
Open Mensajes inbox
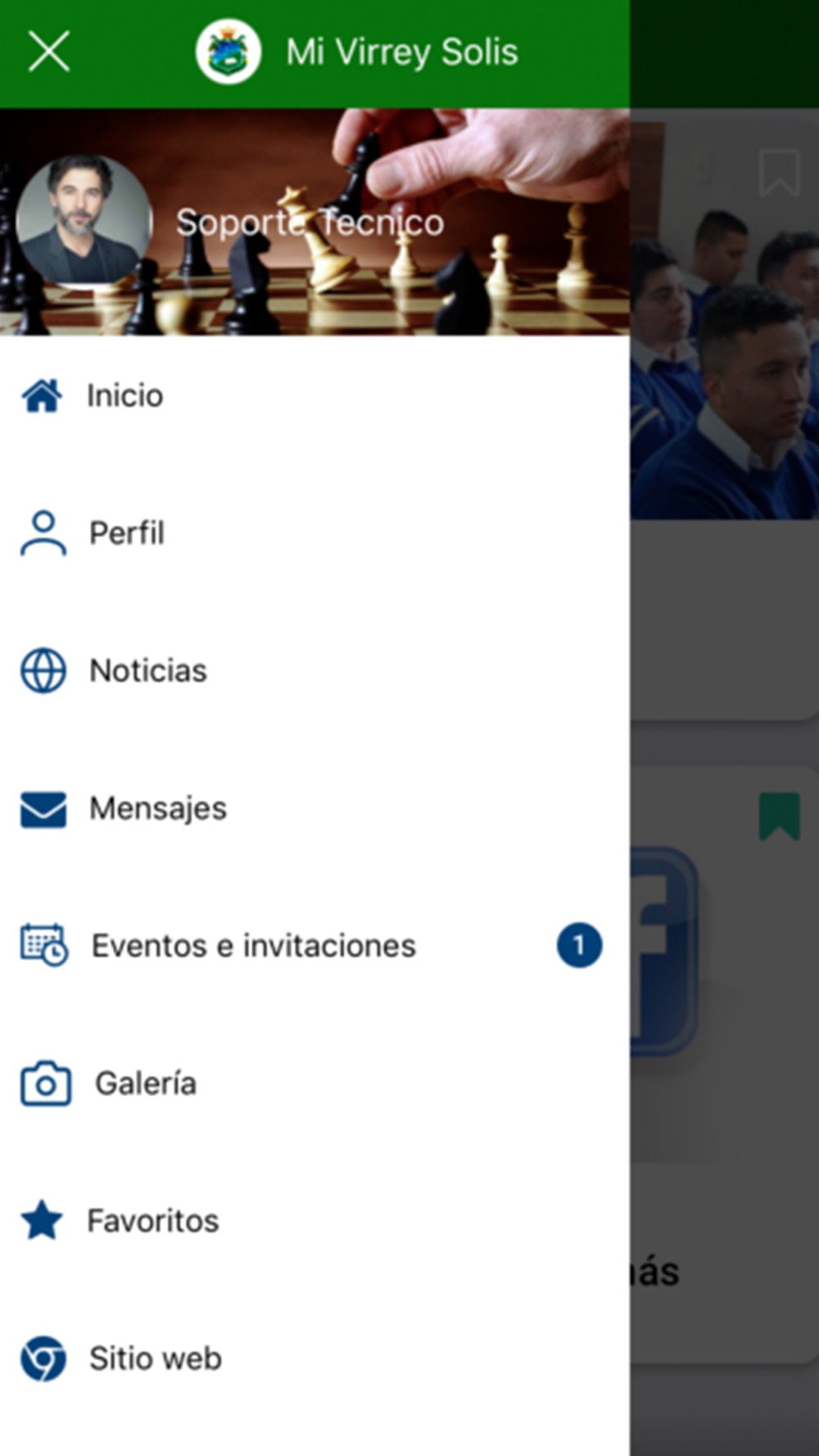314,808
